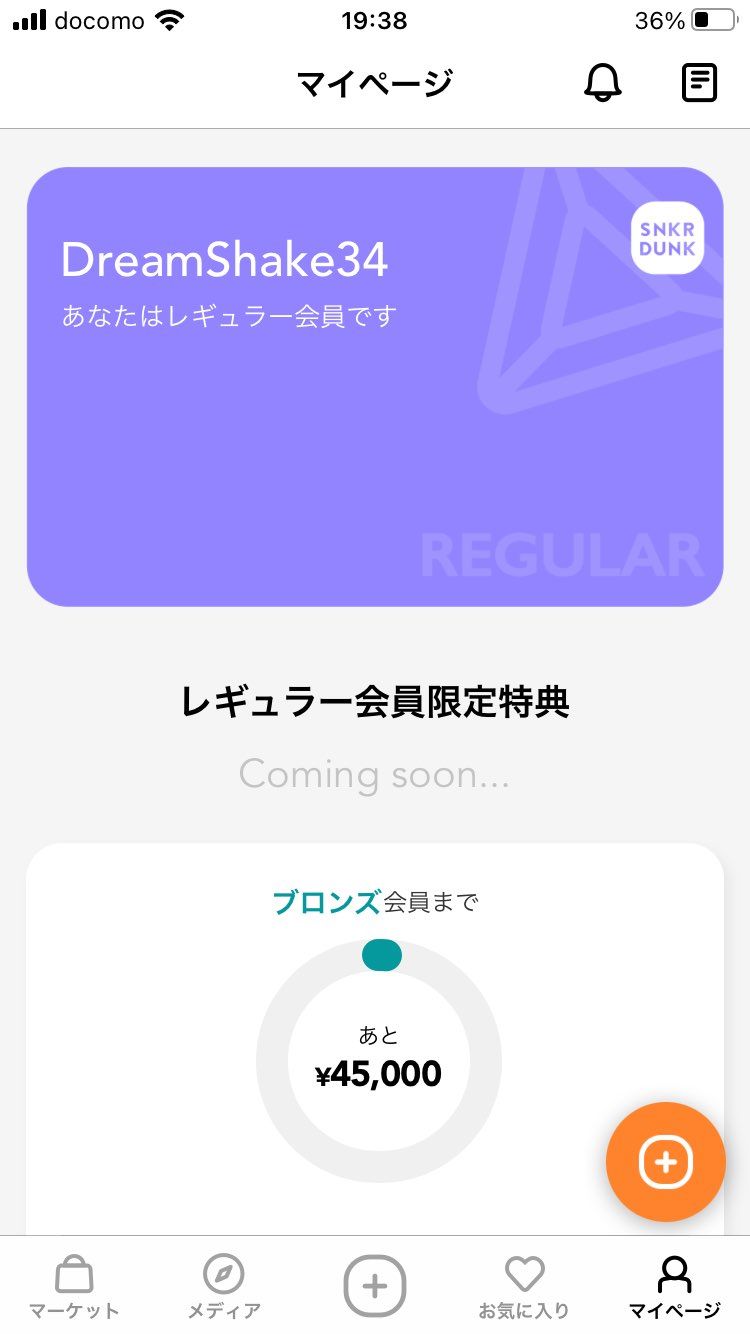This screenshot has height=1334, width=750.
Task: Select the お気に入り heart icon
Action: click(525, 1272)
